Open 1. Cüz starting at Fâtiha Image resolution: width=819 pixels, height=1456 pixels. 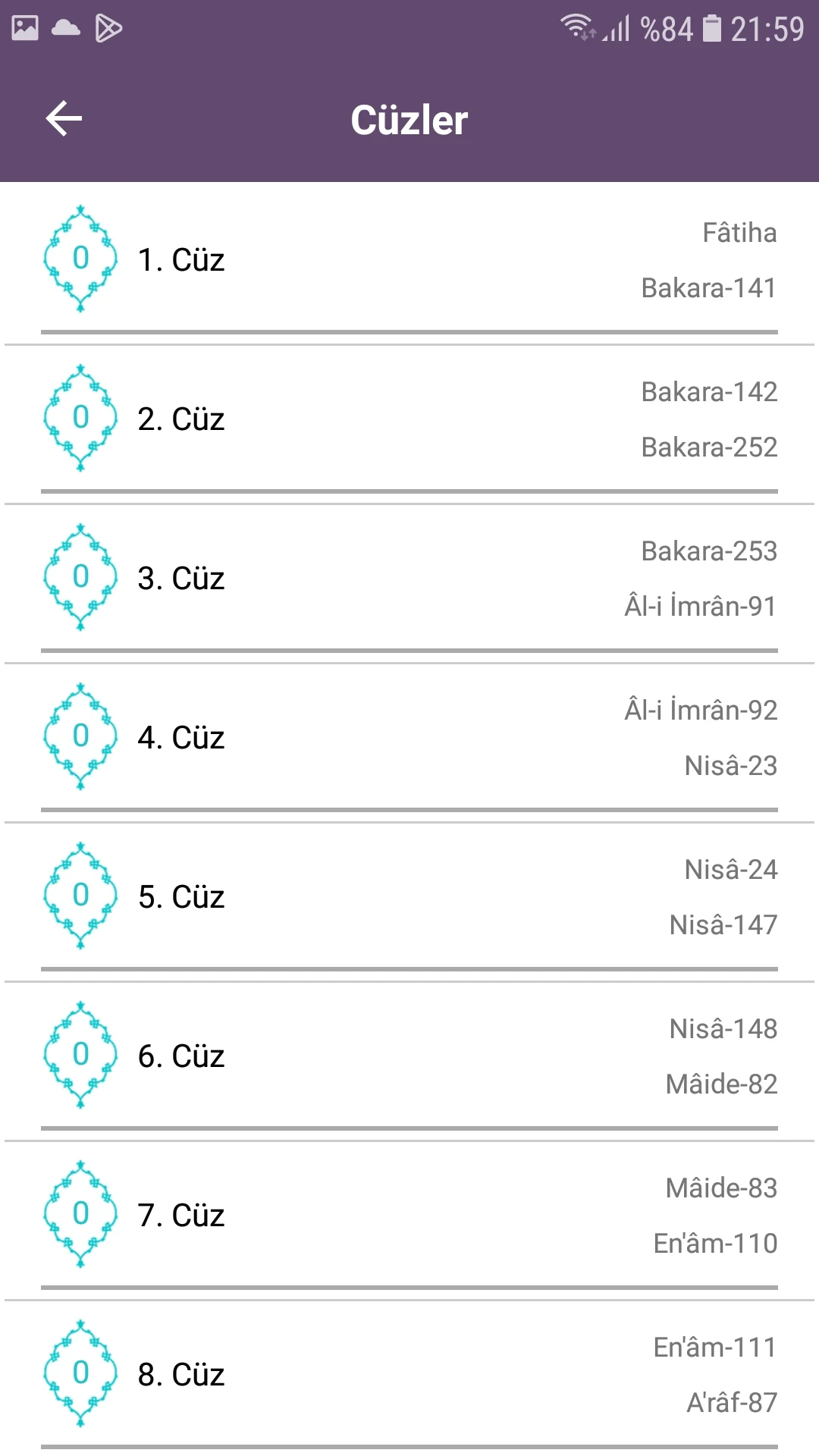coord(409,265)
